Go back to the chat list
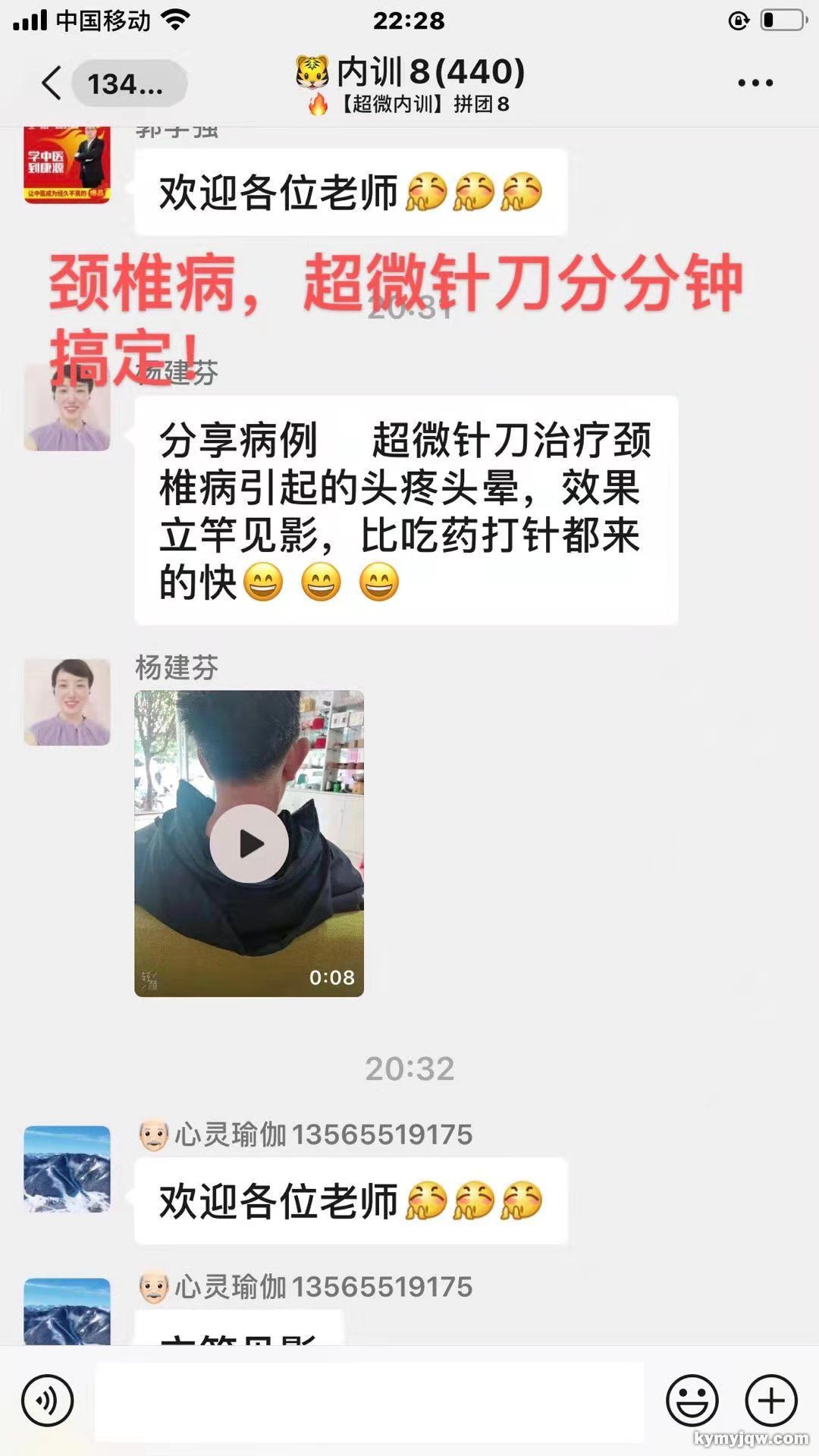 click(x=52, y=83)
